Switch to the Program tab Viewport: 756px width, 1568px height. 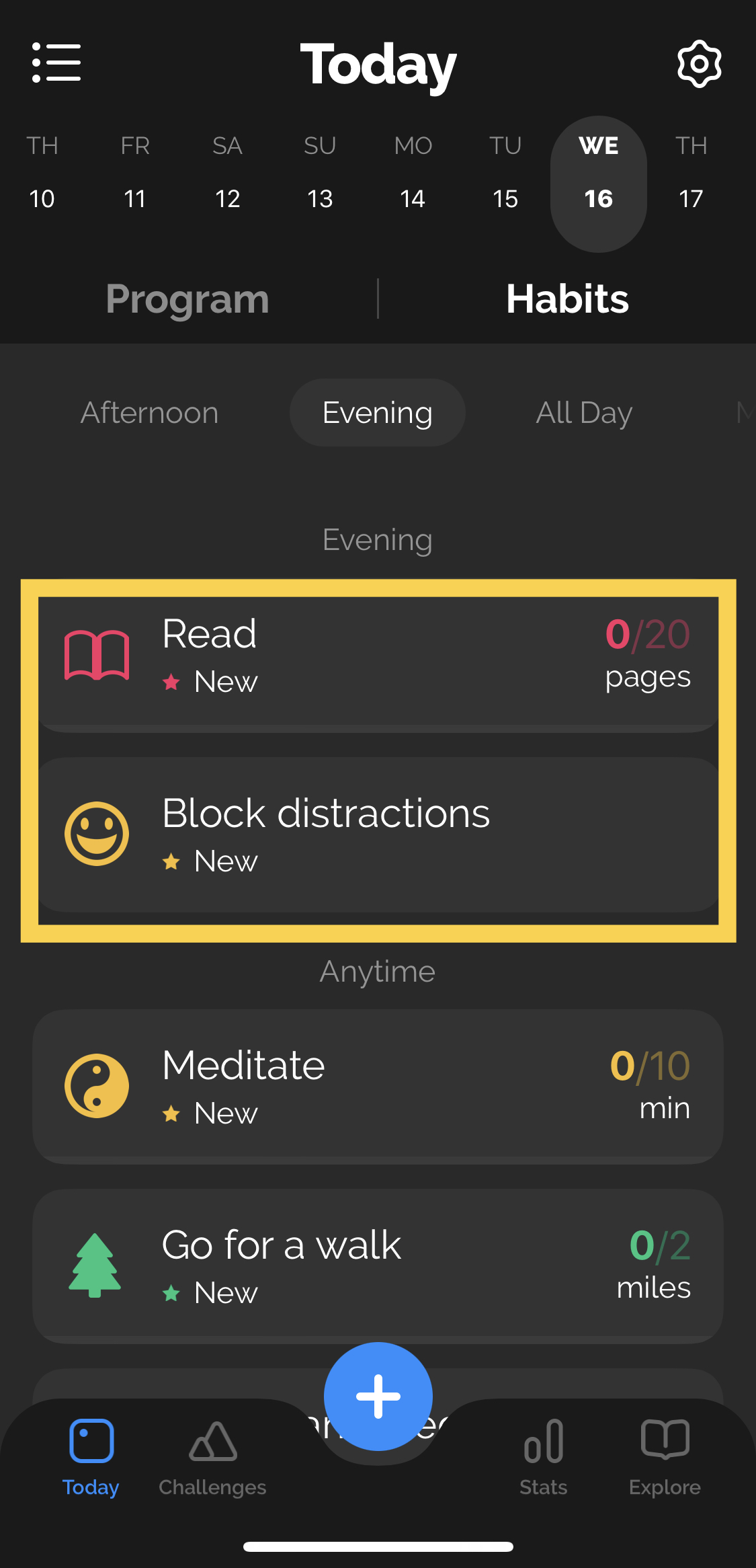(187, 299)
